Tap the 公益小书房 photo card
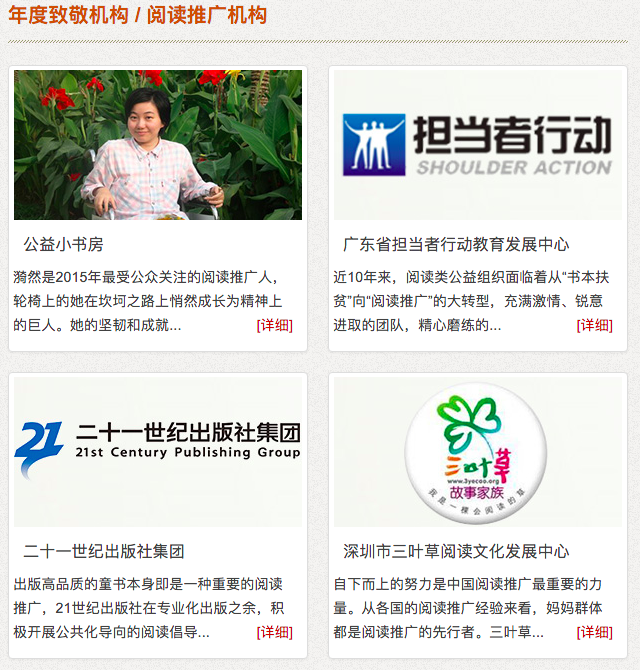 click(x=158, y=145)
